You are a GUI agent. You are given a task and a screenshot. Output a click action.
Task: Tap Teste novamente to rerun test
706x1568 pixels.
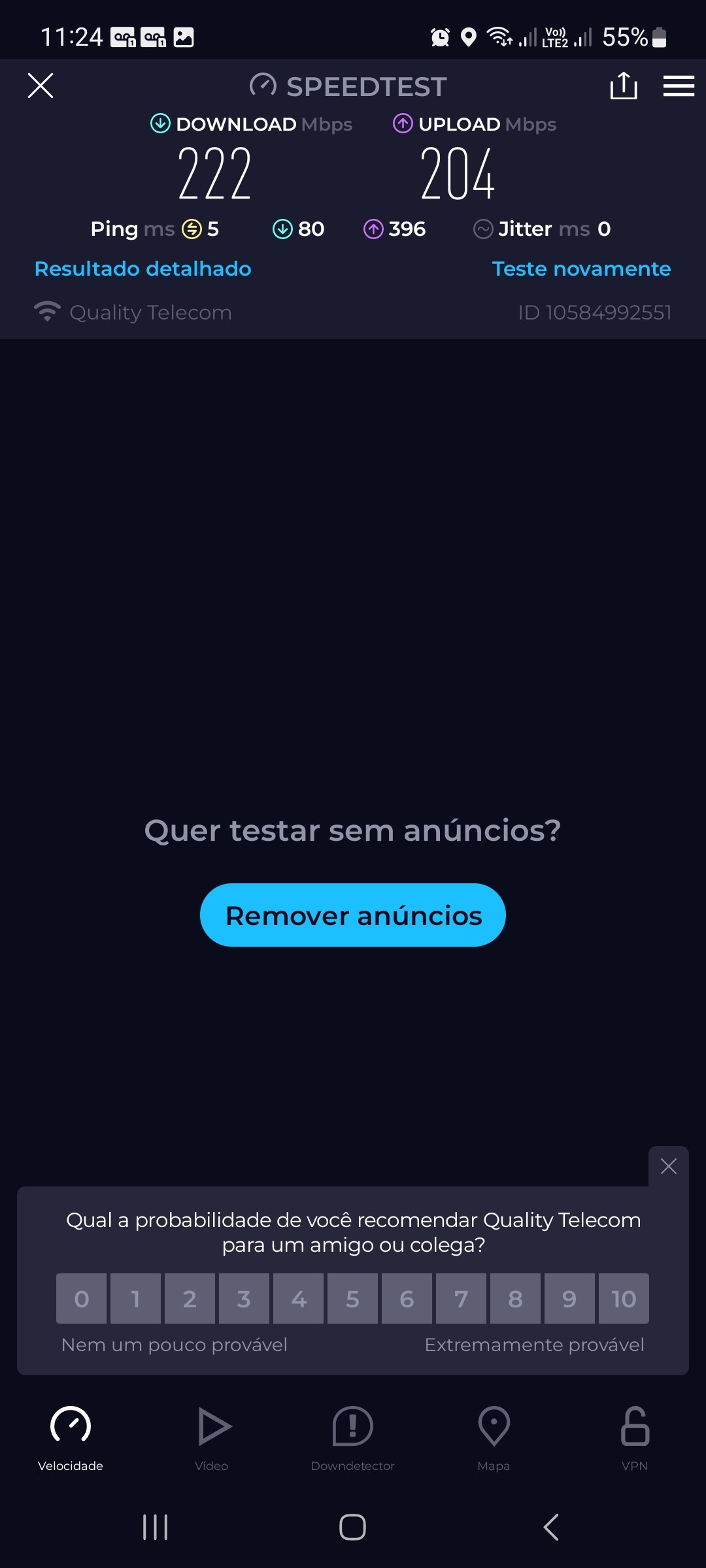[581, 269]
